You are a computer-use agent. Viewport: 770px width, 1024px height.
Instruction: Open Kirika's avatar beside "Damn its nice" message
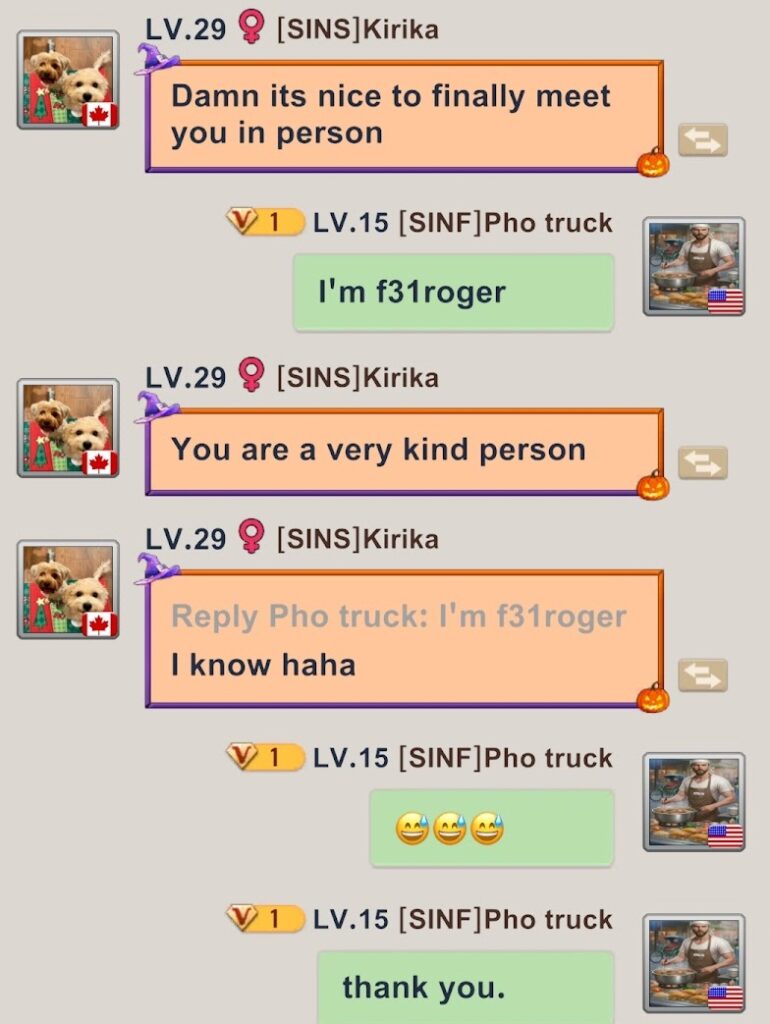pos(68,80)
